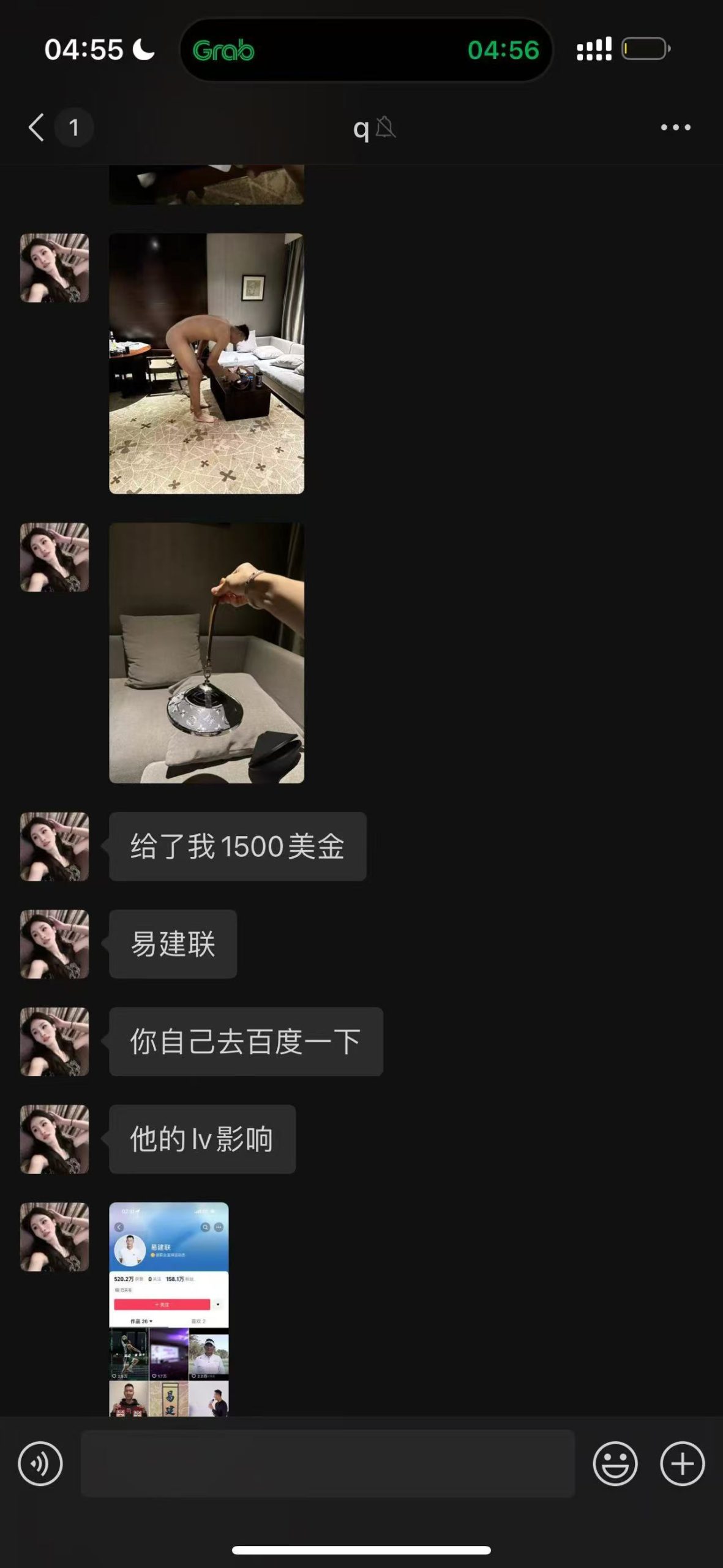
Task: Tap the 你自己去百度一下 message bubble
Action: 245,1041
